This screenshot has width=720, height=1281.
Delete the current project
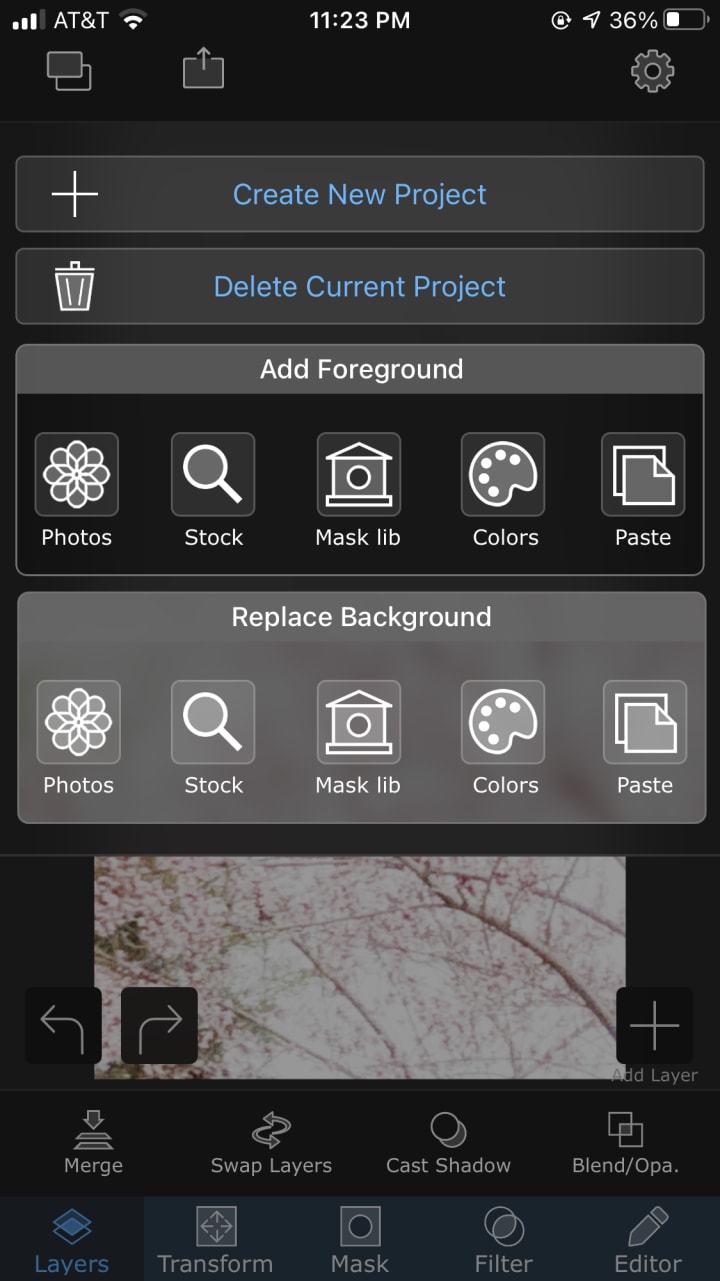360,287
